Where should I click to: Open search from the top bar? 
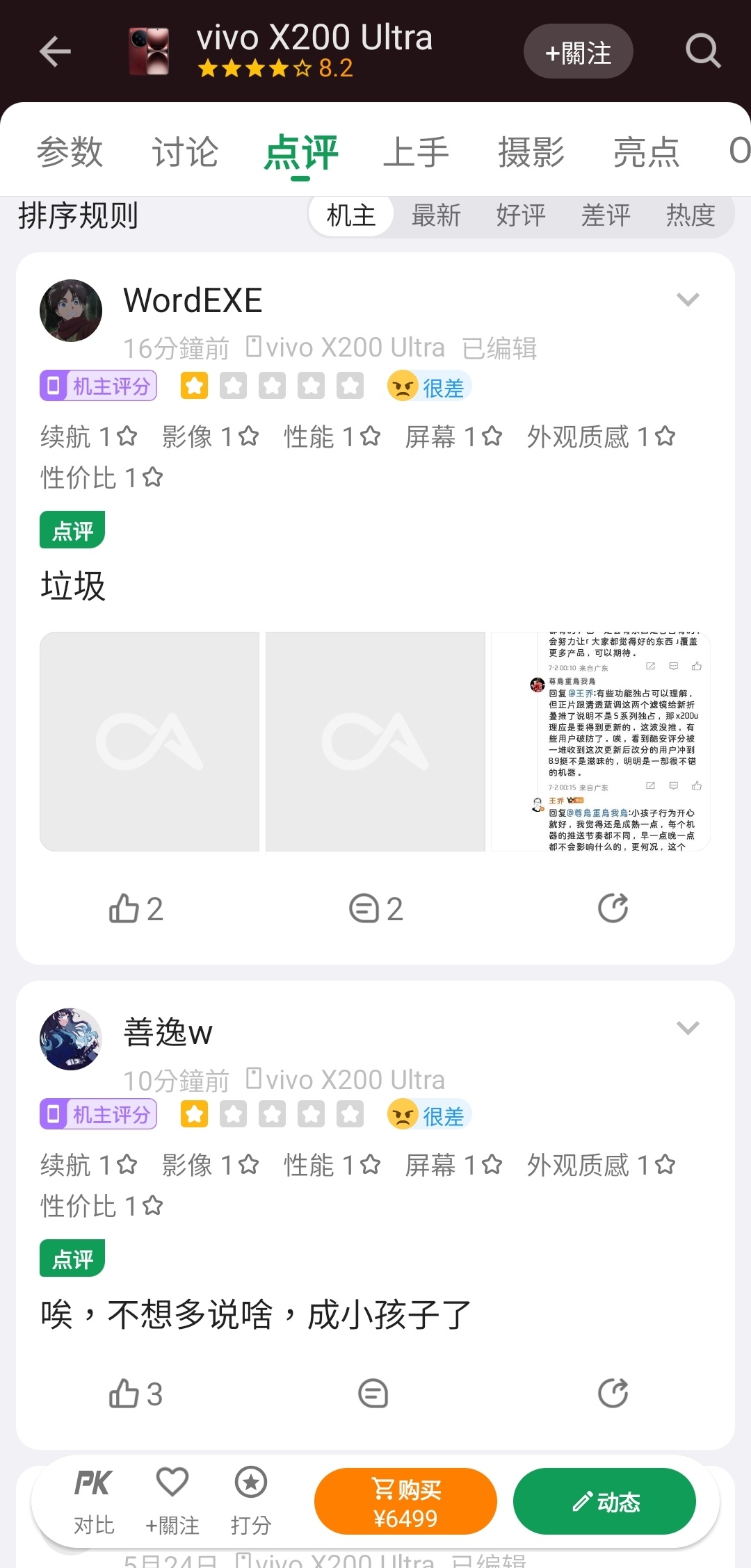[702, 51]
